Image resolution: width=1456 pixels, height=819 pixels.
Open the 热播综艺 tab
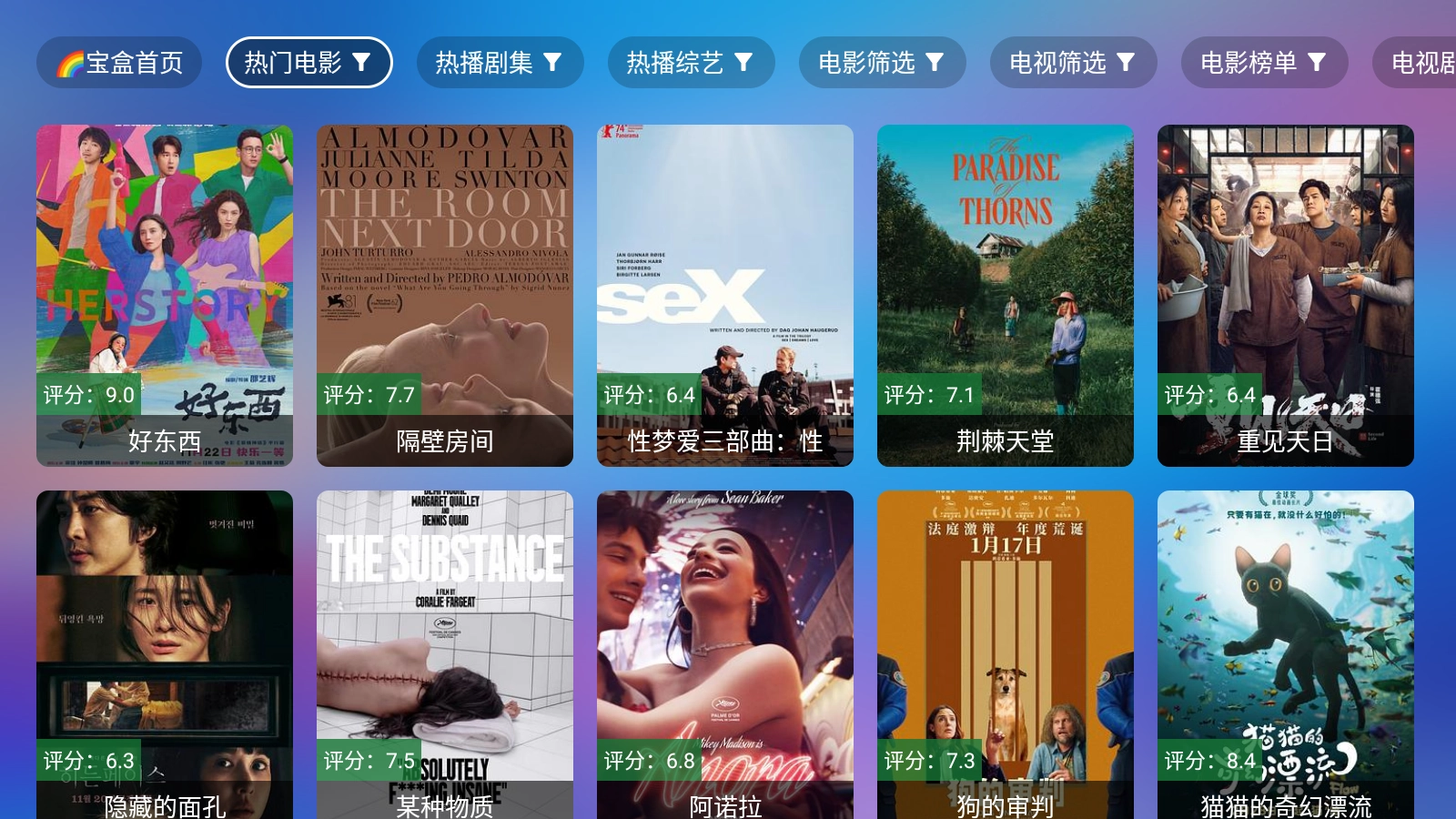coord(691,63)
